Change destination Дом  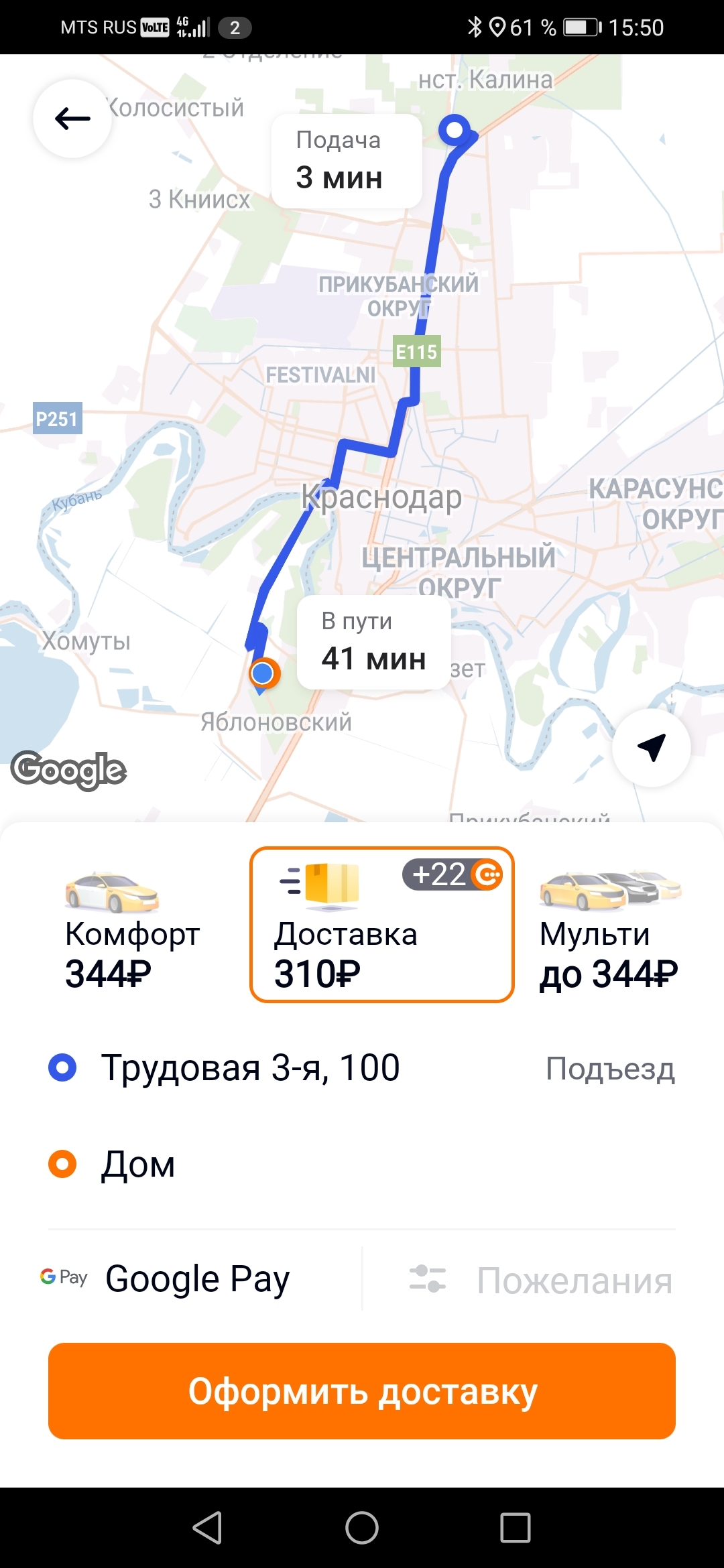point(139,1165)
